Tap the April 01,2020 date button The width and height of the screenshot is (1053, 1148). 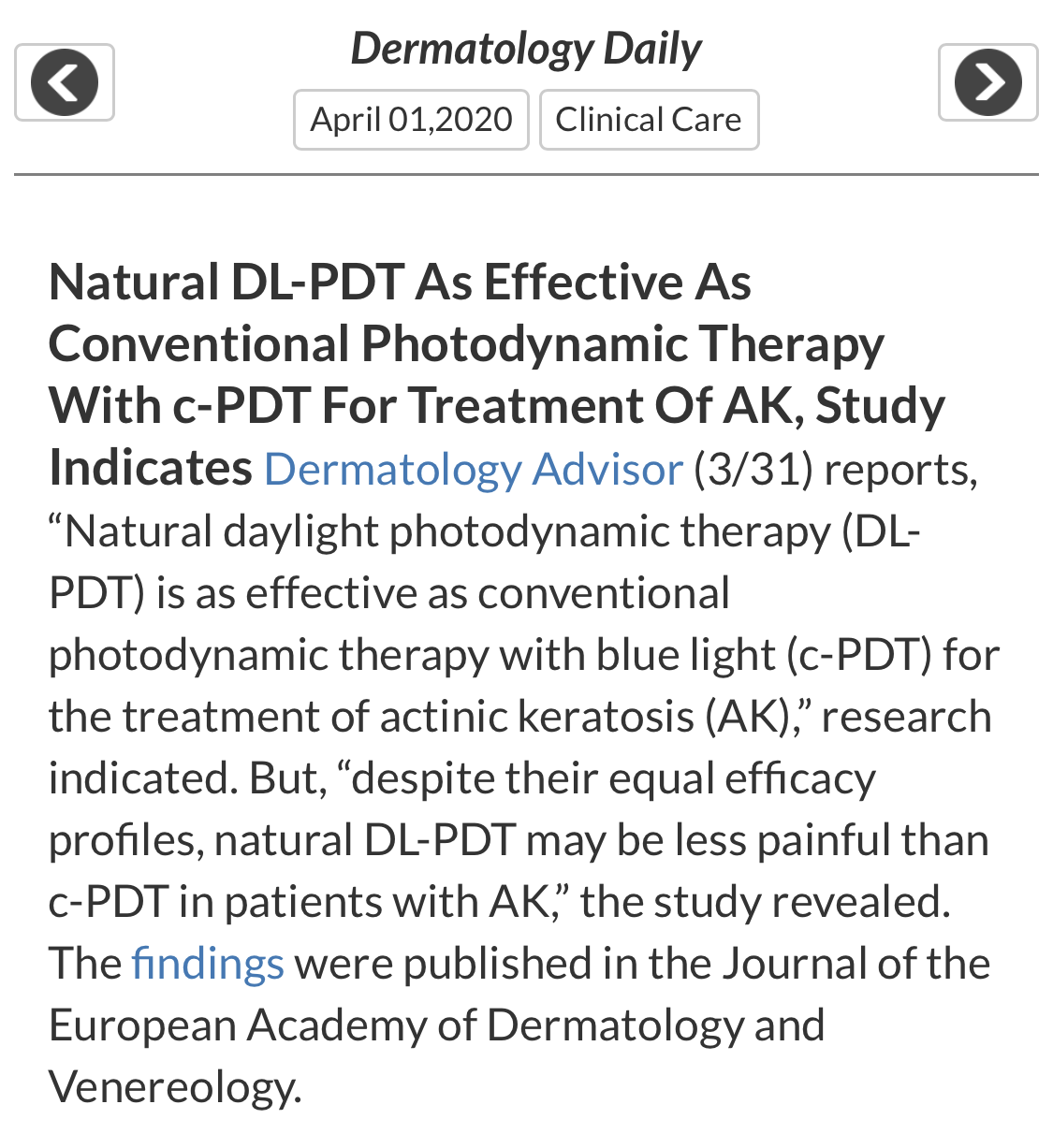tap(411, 120)
